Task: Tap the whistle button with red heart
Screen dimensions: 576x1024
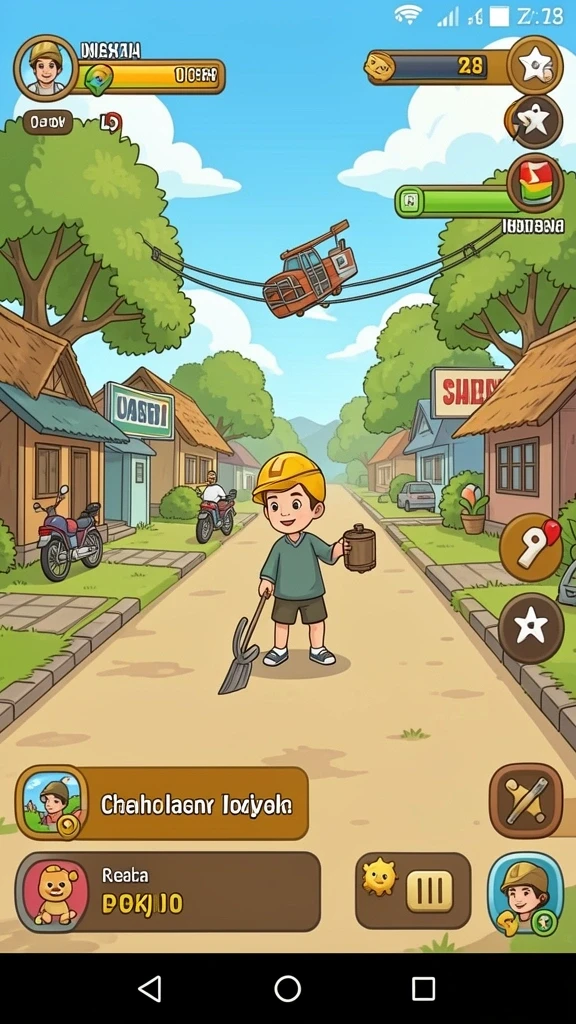Action: tap(532, 547)
